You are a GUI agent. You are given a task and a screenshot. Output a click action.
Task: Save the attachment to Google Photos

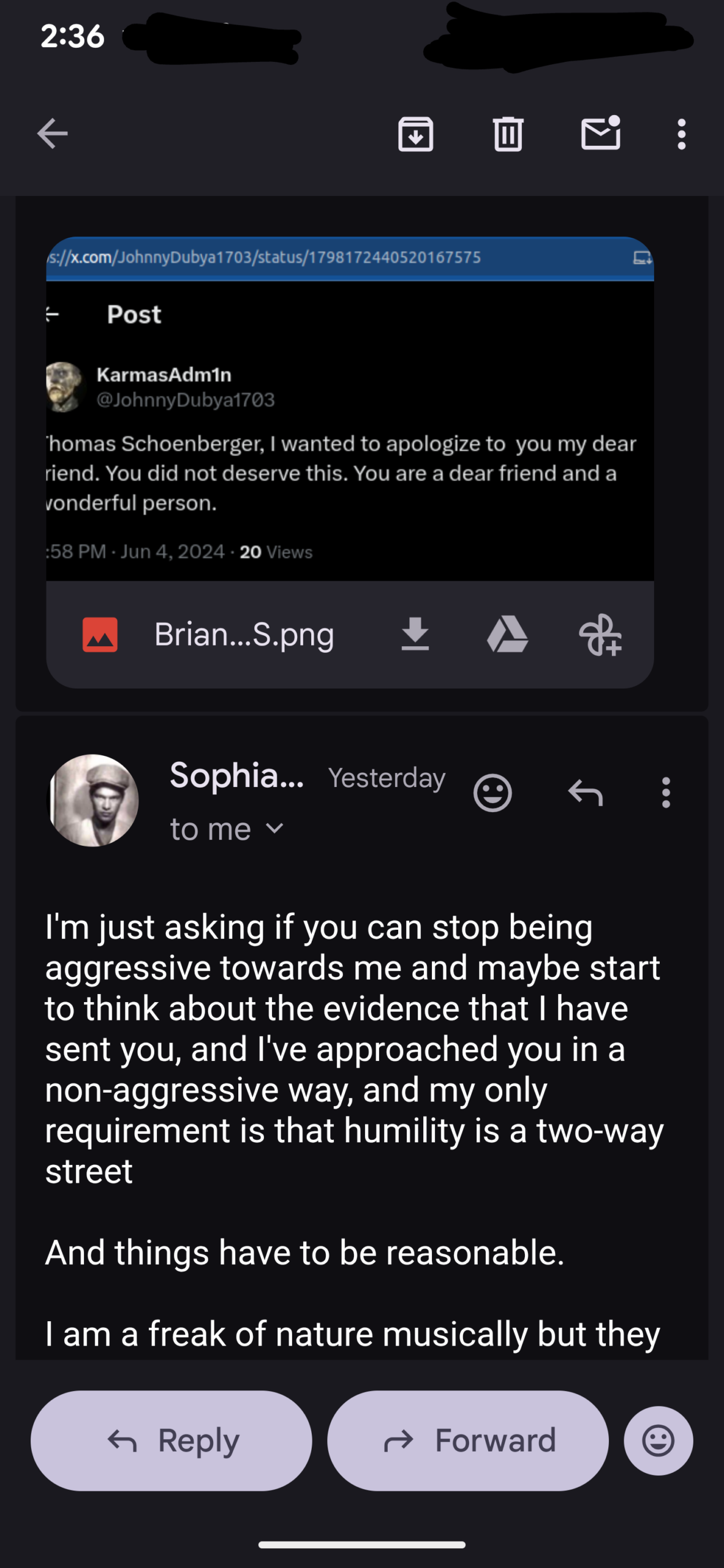coord(600,635)
